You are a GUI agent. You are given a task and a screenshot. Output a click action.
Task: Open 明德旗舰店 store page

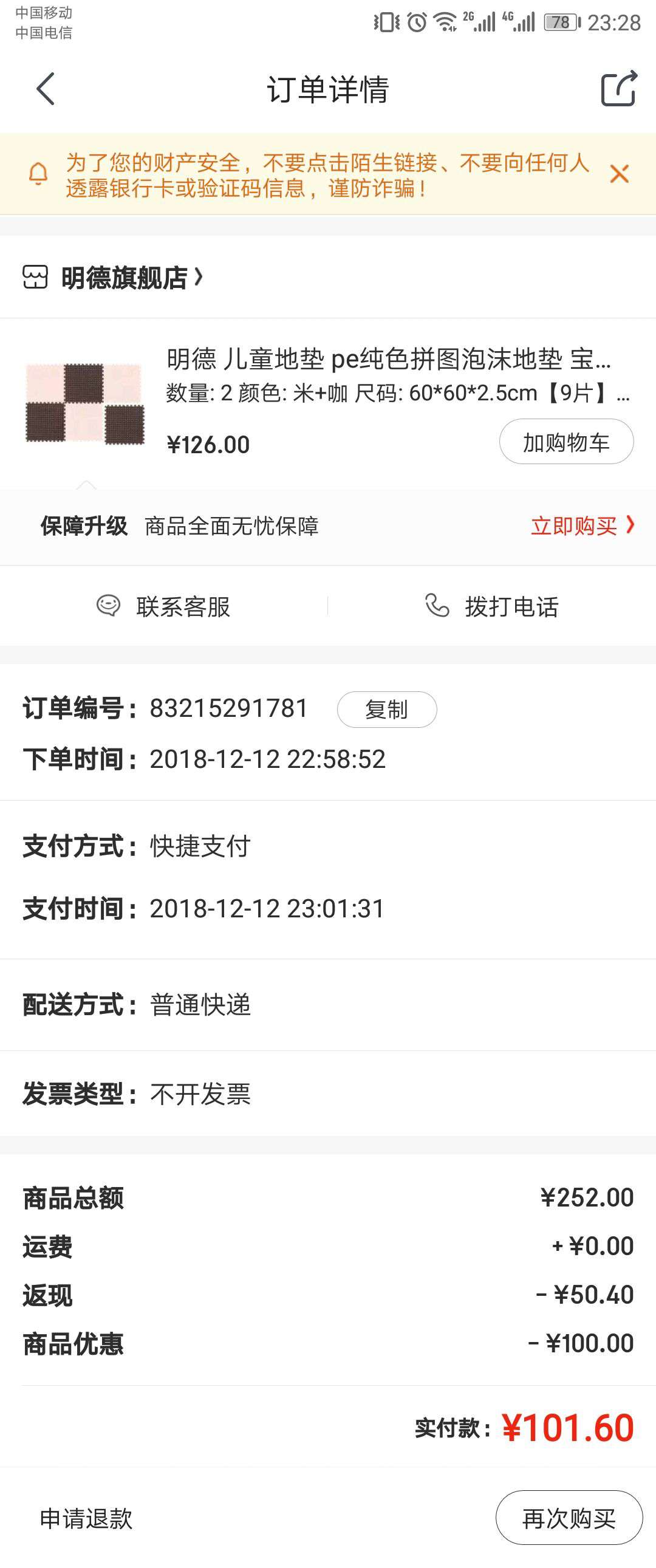[x=124, y=278]
